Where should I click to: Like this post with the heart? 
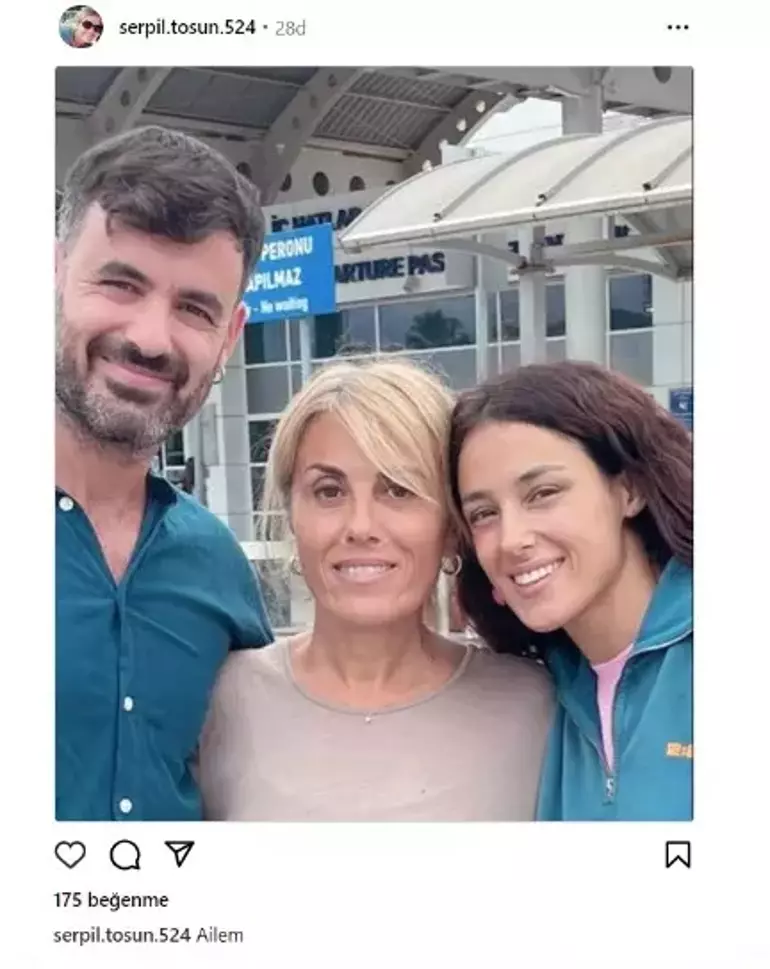[70, 854]
